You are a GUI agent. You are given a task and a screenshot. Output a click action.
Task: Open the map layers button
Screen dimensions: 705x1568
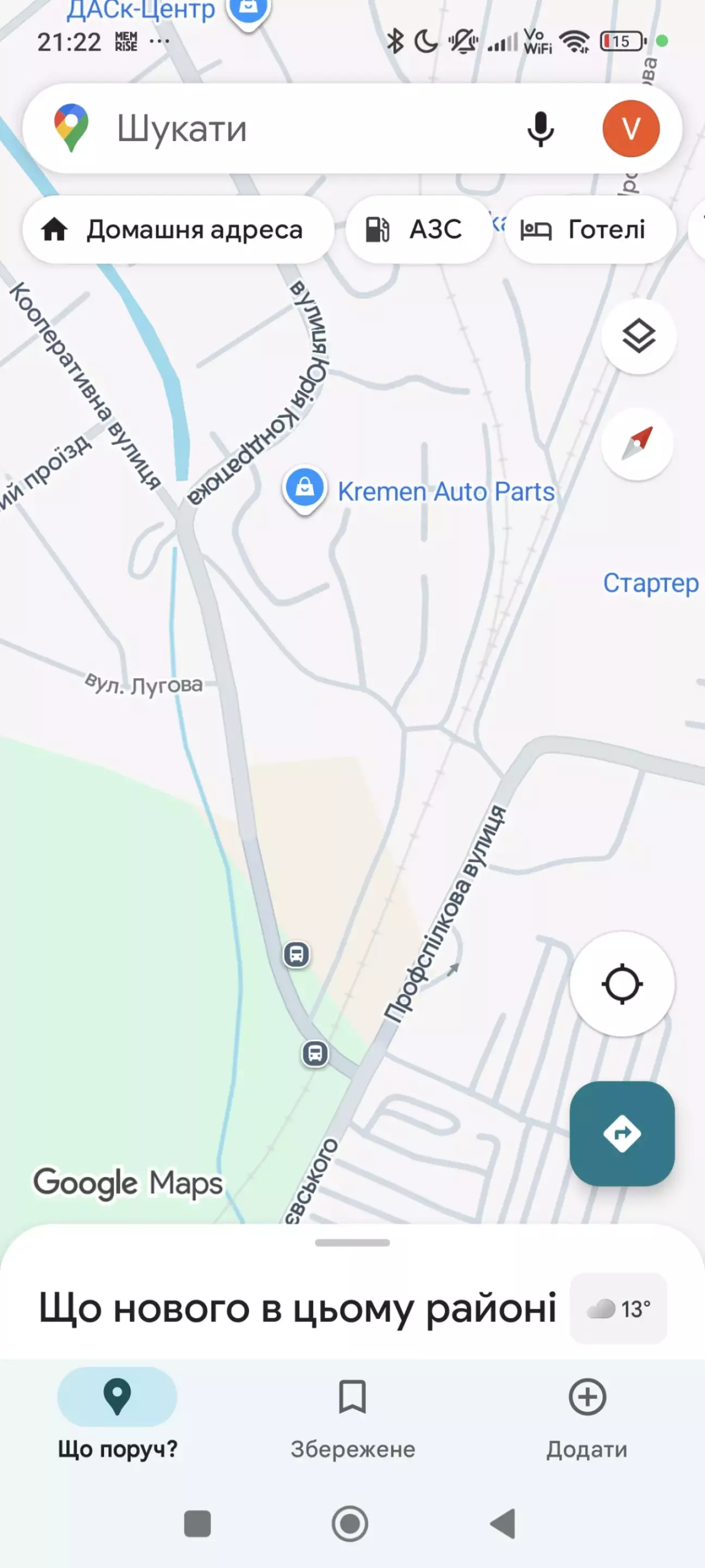(x=638, y=336)
